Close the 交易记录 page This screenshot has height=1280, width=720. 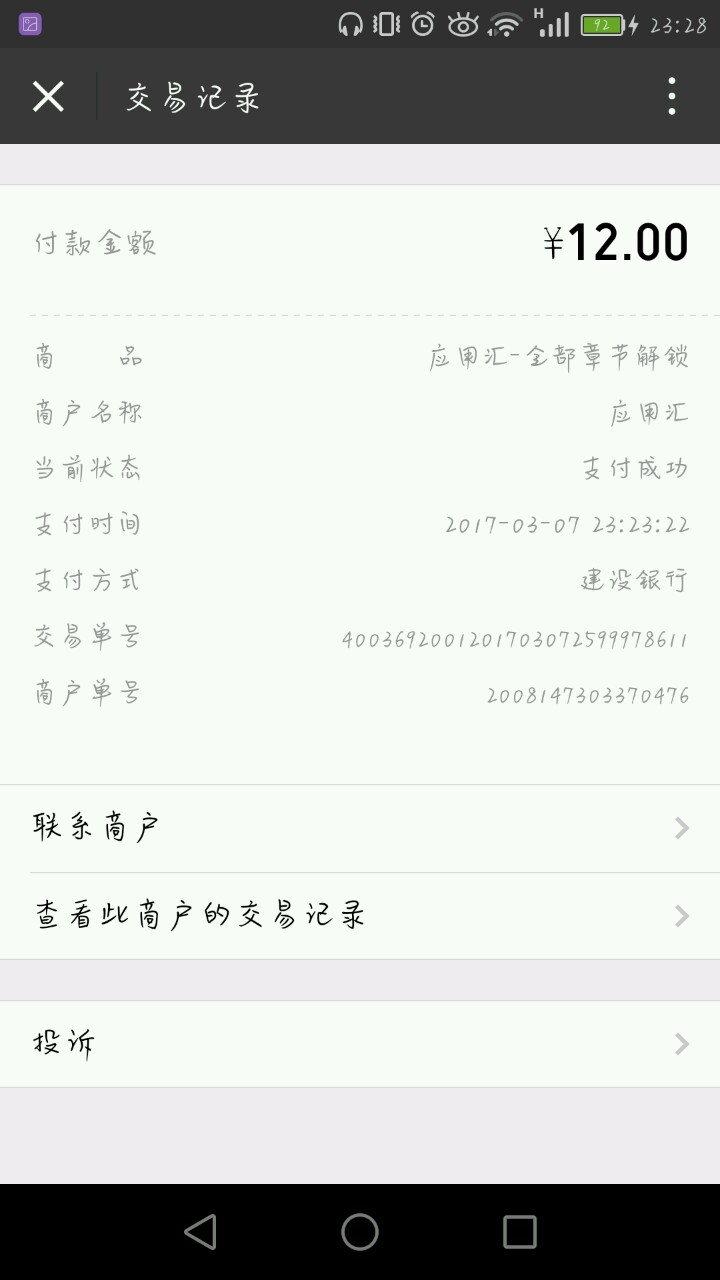click(48, 97)
